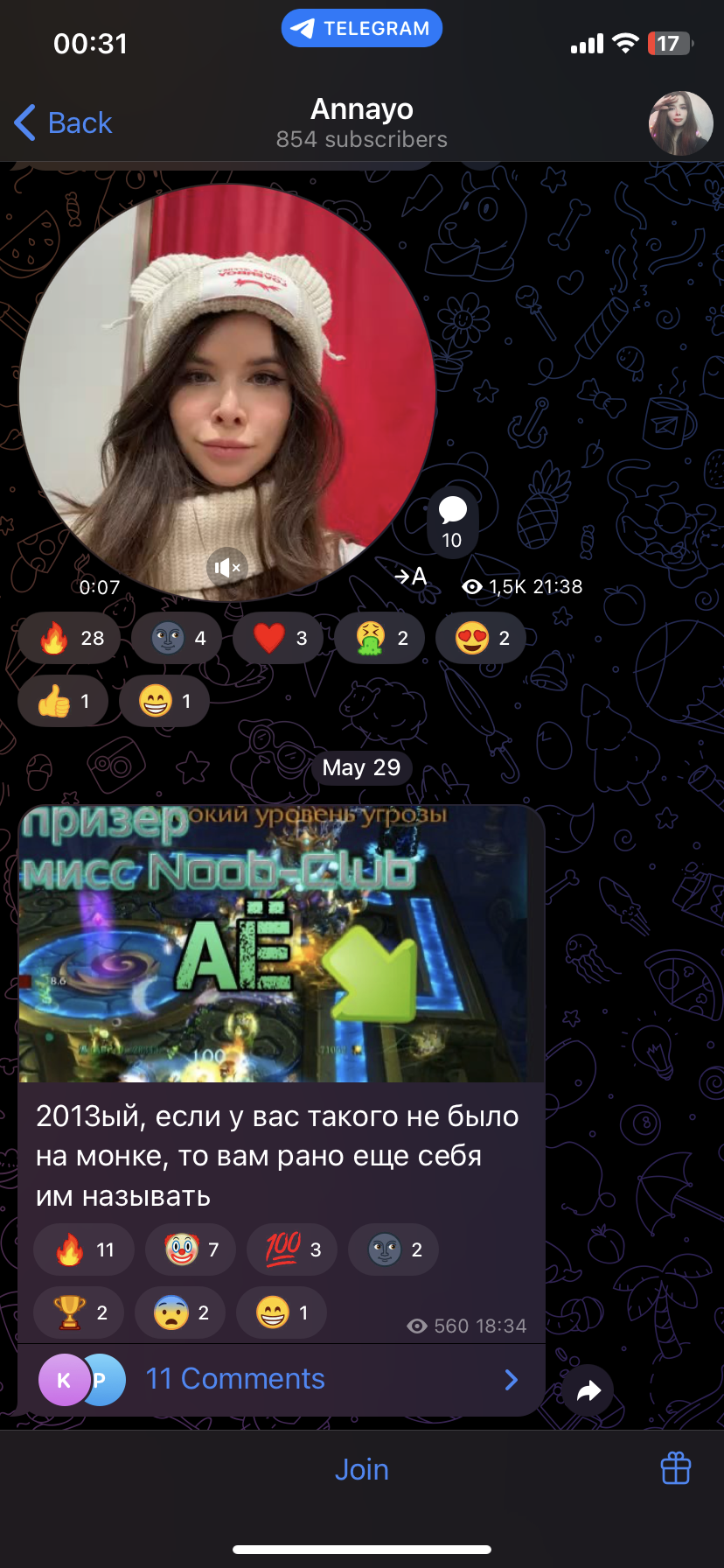The image size is (724, 1568).
Task: Play the round video message
Action: (227, 391)
